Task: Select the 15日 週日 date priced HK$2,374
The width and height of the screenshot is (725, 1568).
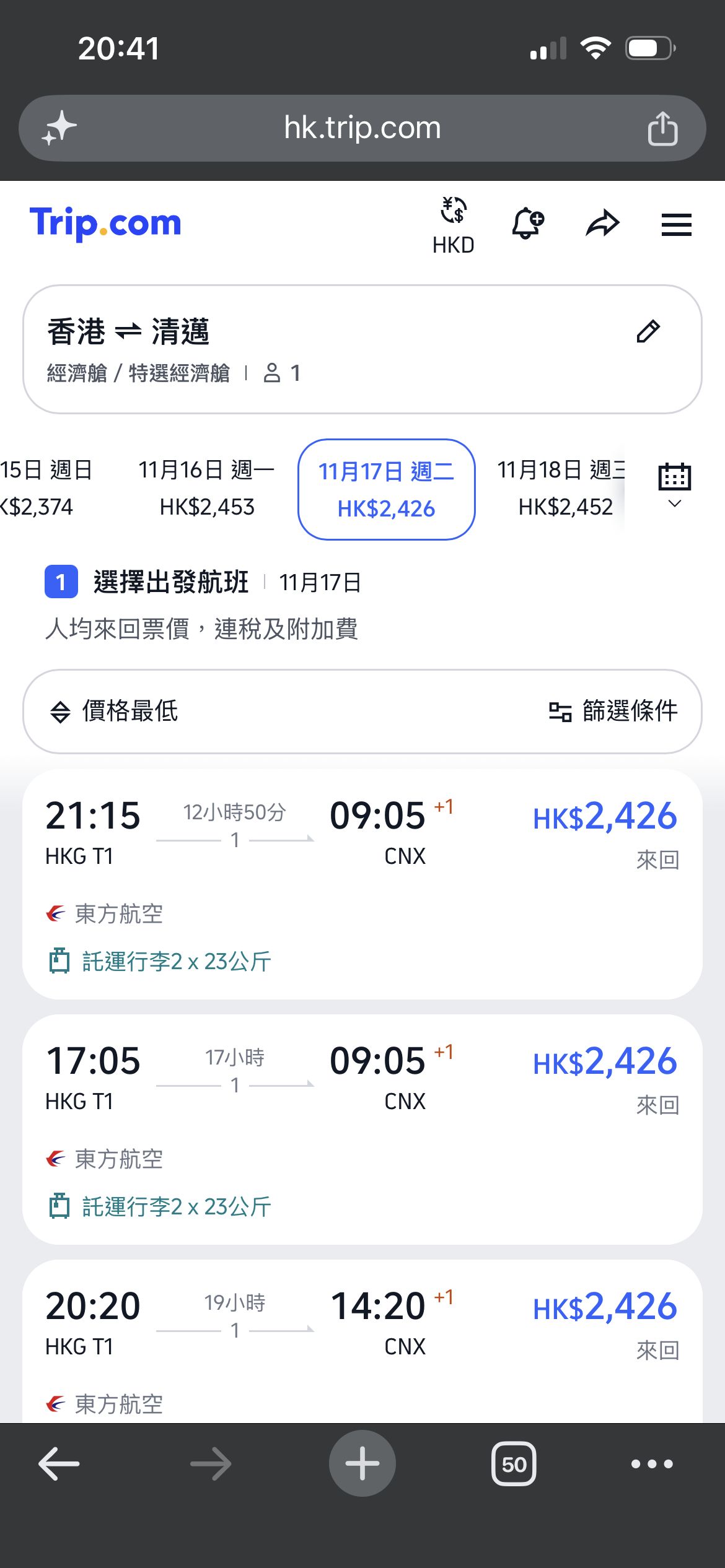Action: tap(45, 489)
